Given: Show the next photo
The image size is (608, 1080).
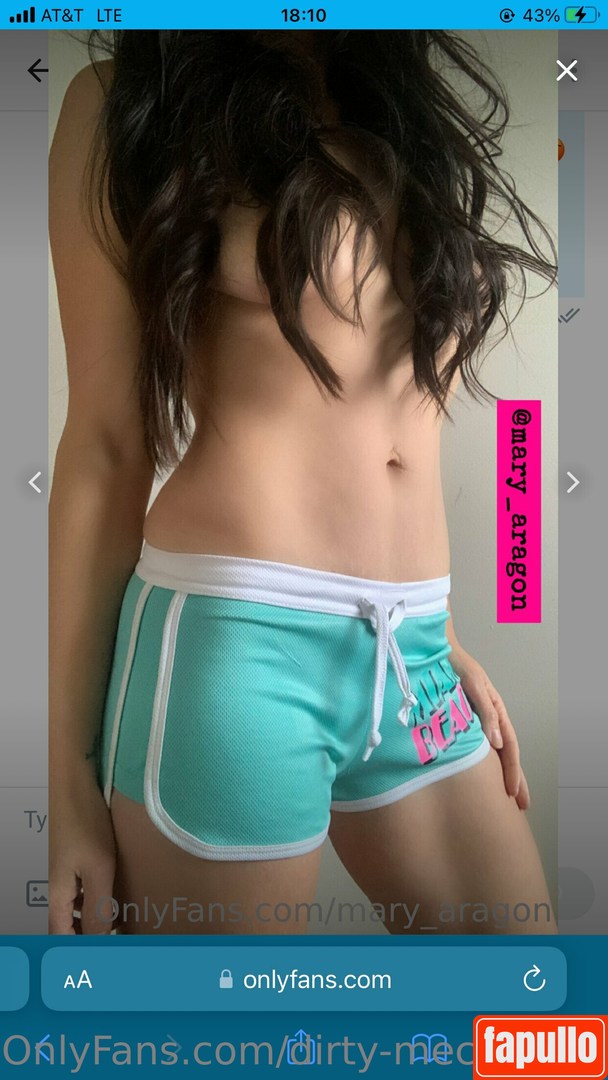Looking at the screenshot, I should (x=573, y=483).
